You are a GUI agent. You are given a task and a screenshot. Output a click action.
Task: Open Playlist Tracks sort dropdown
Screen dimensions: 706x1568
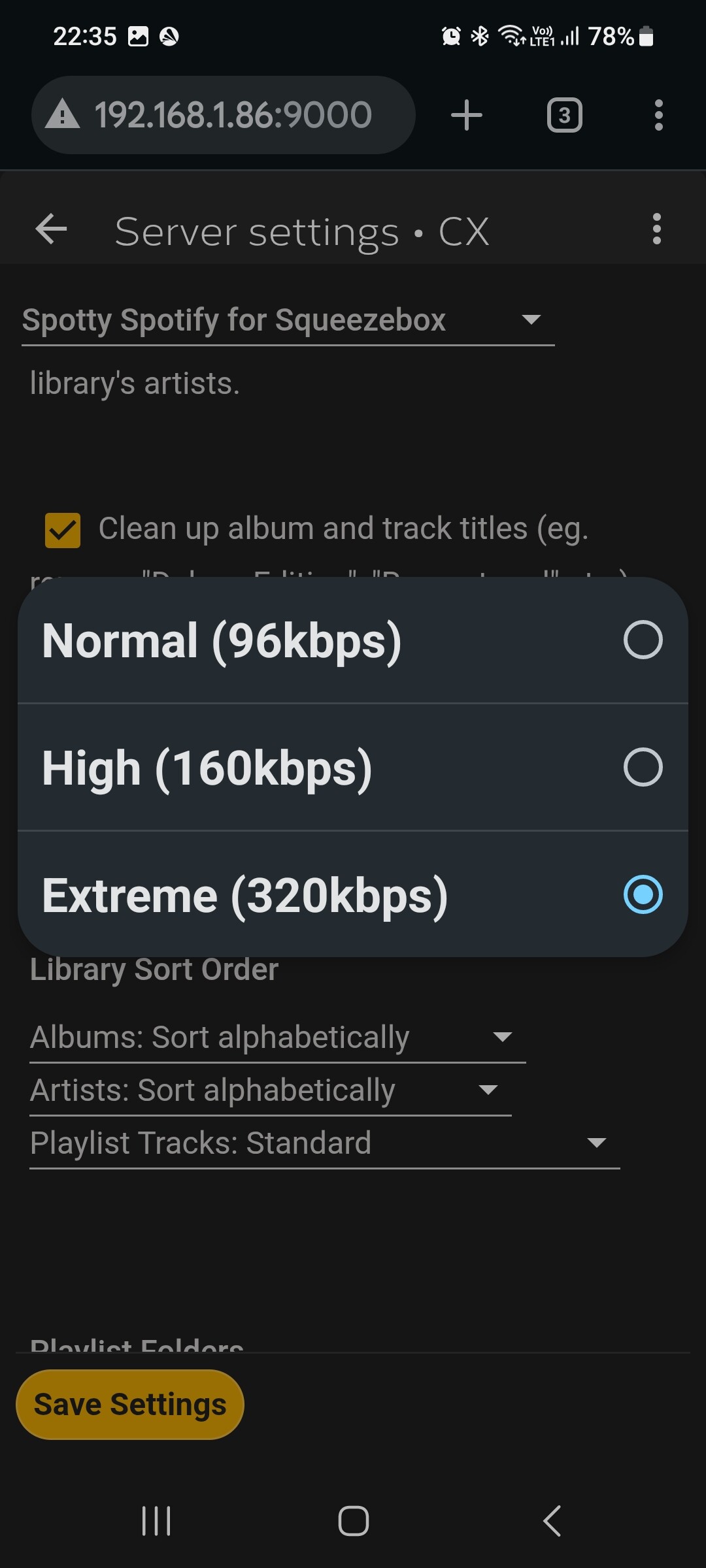324,1143
